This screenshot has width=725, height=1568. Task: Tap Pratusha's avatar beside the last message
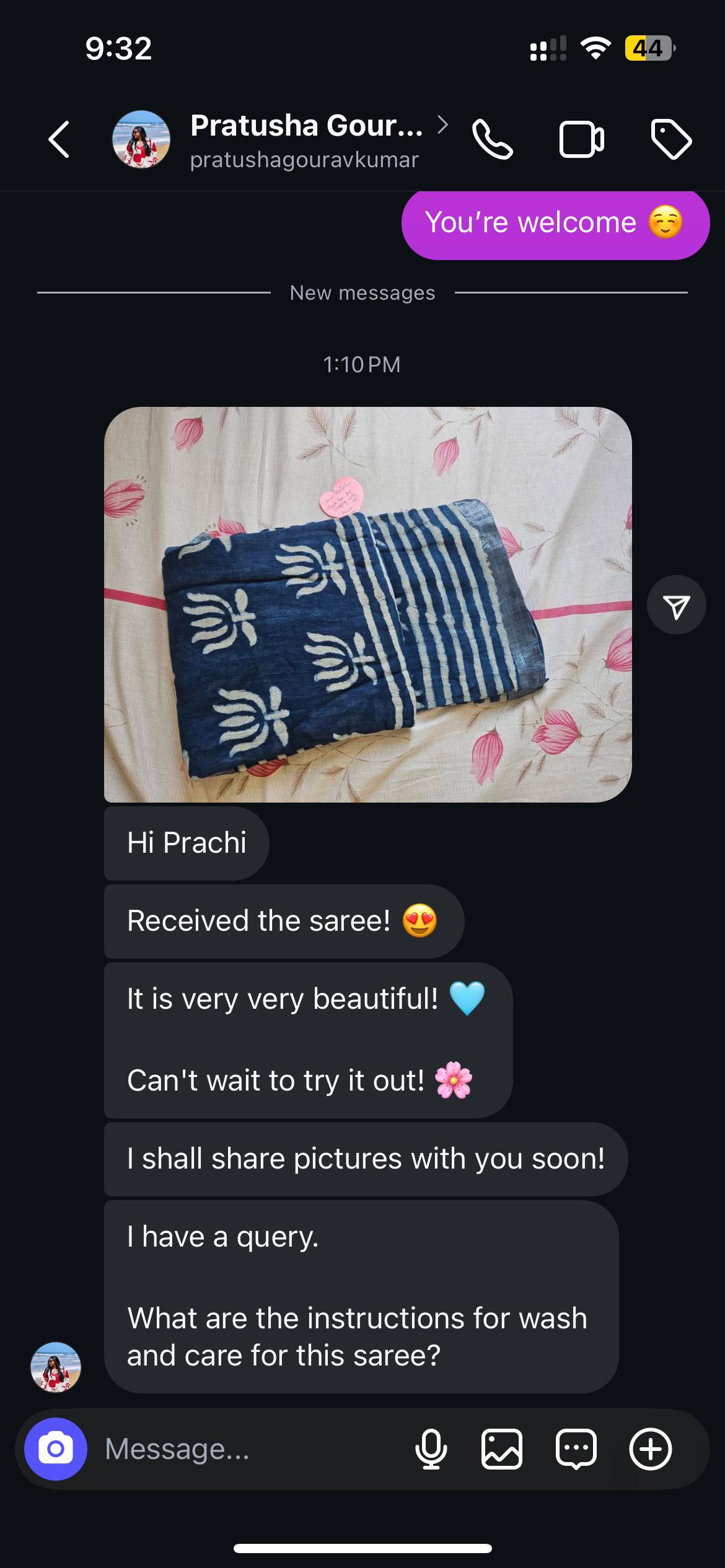56,1367
